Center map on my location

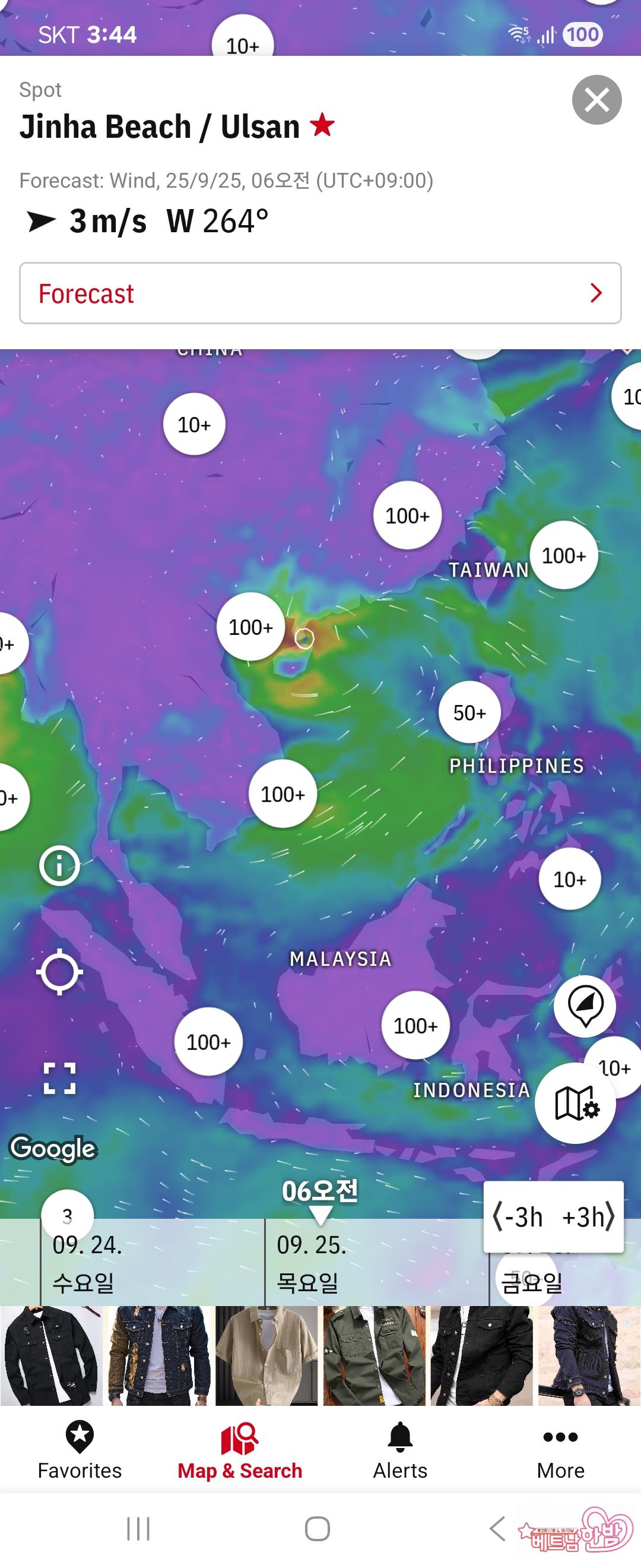[59, 972]
